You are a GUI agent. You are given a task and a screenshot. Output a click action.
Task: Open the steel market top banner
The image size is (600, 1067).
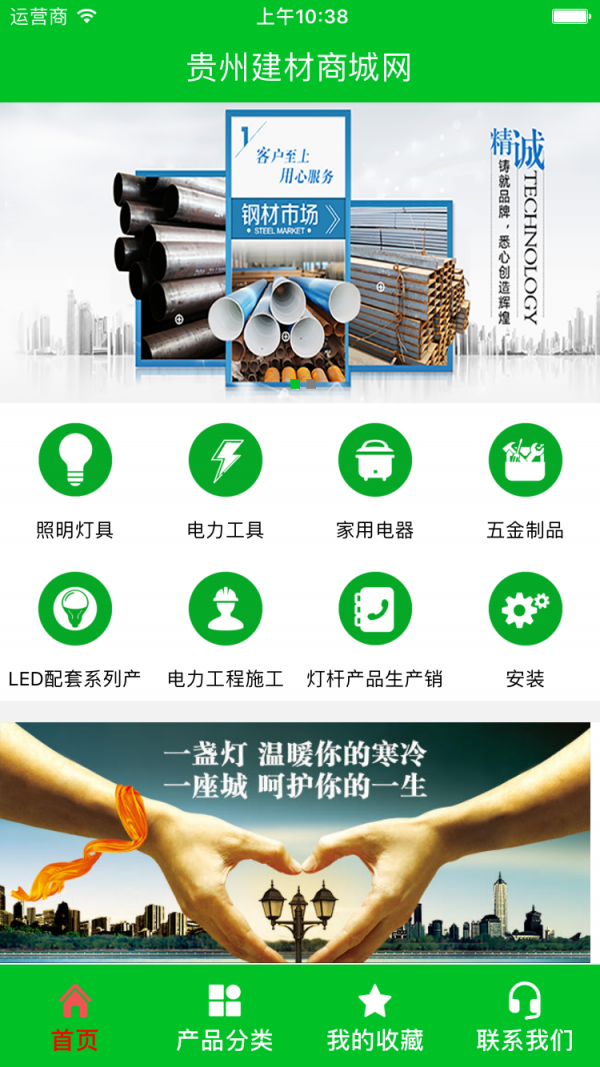[300, 252]
